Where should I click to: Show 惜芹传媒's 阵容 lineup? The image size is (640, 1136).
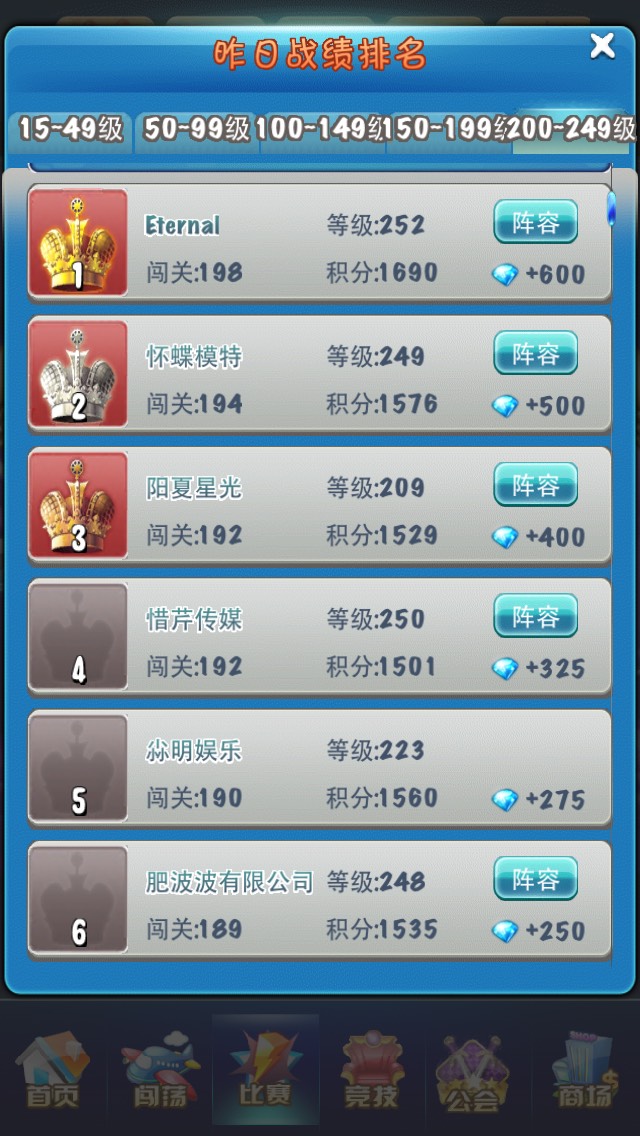coord(535,616)
